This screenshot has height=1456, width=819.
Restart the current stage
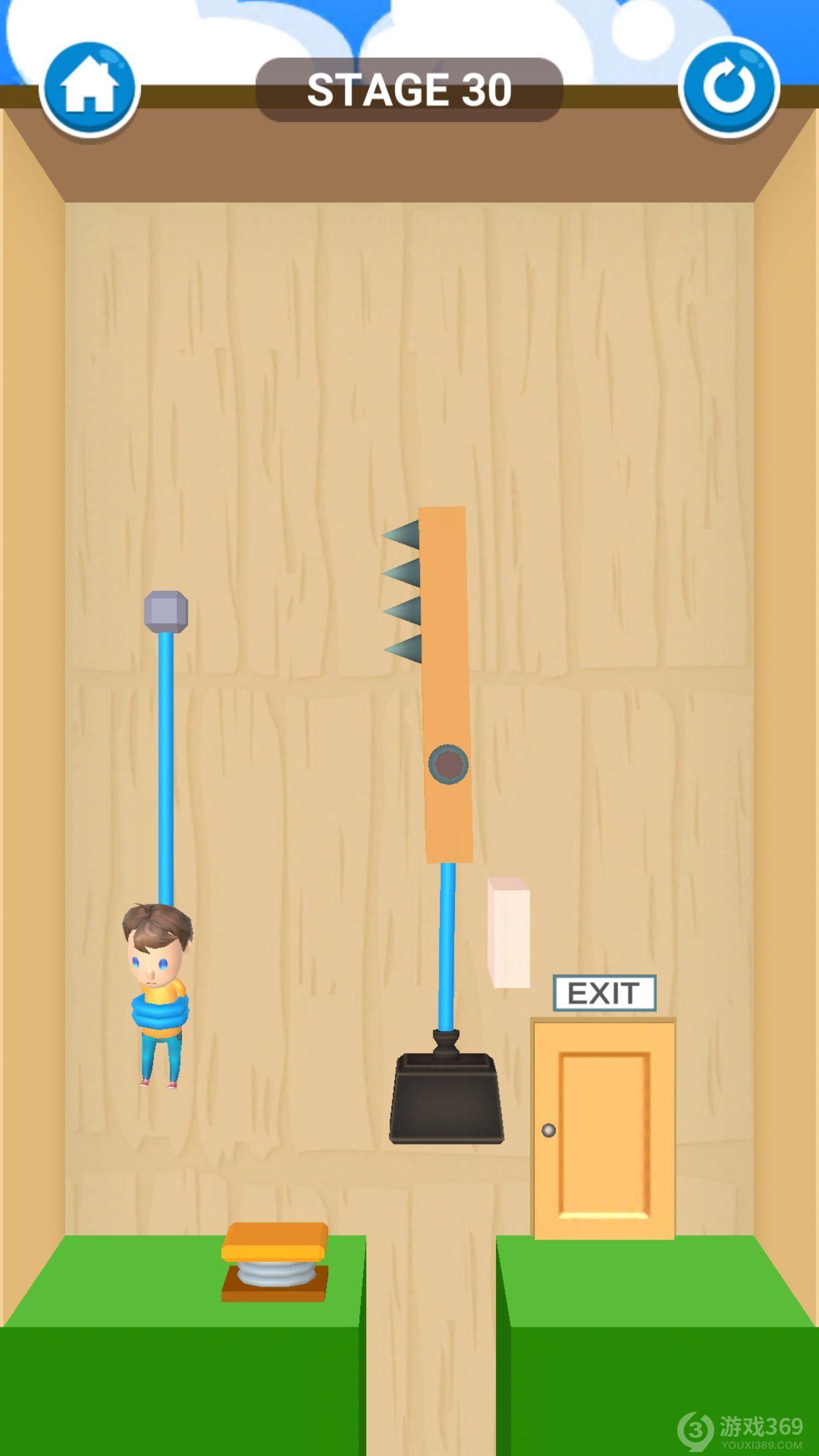(729, 88)
